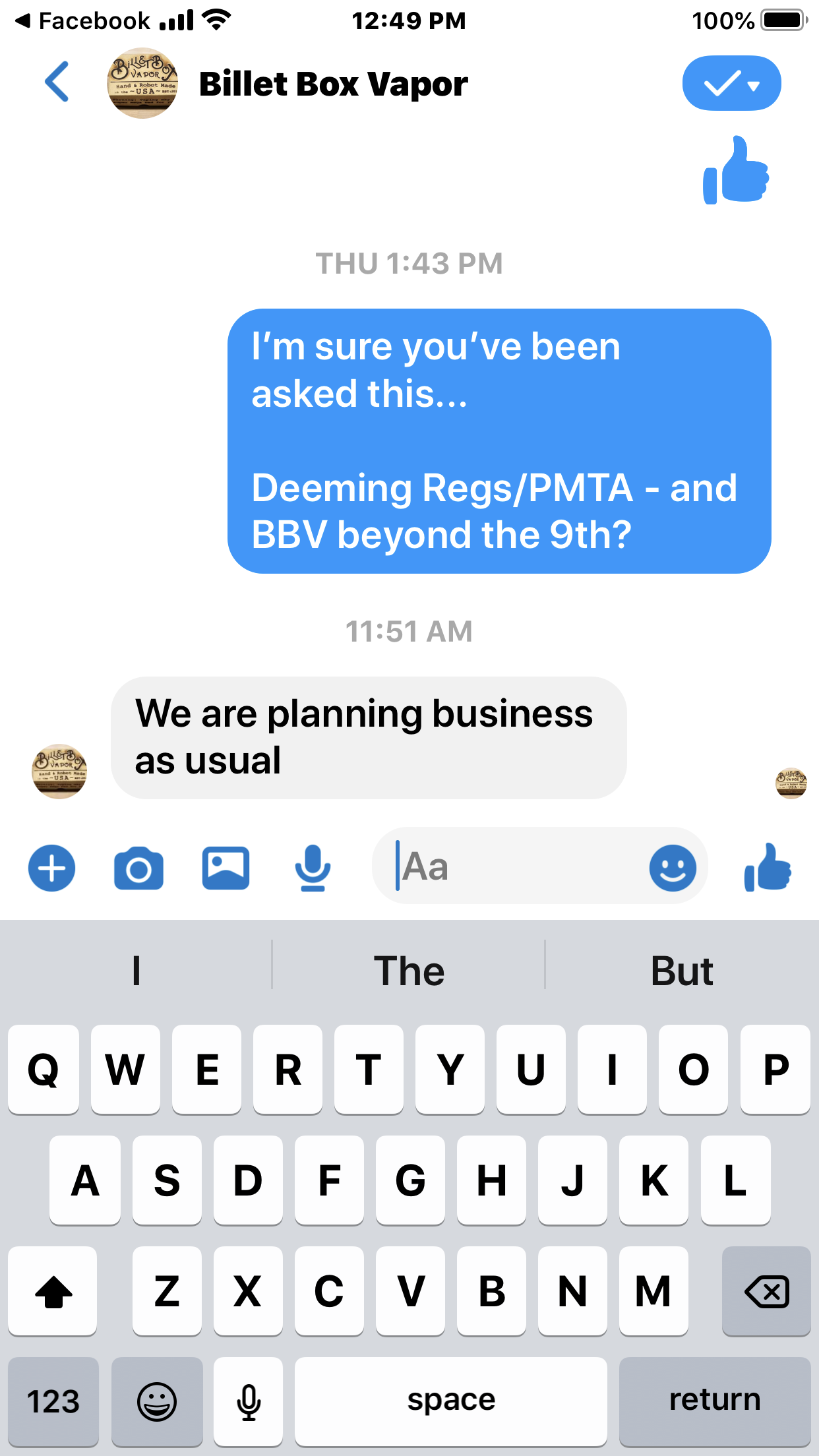Image resolution: width=819 pixels, height=1456 pixels.
Task: Switch keyboard to the 123 numbers layout
Action: [53, 1401]
